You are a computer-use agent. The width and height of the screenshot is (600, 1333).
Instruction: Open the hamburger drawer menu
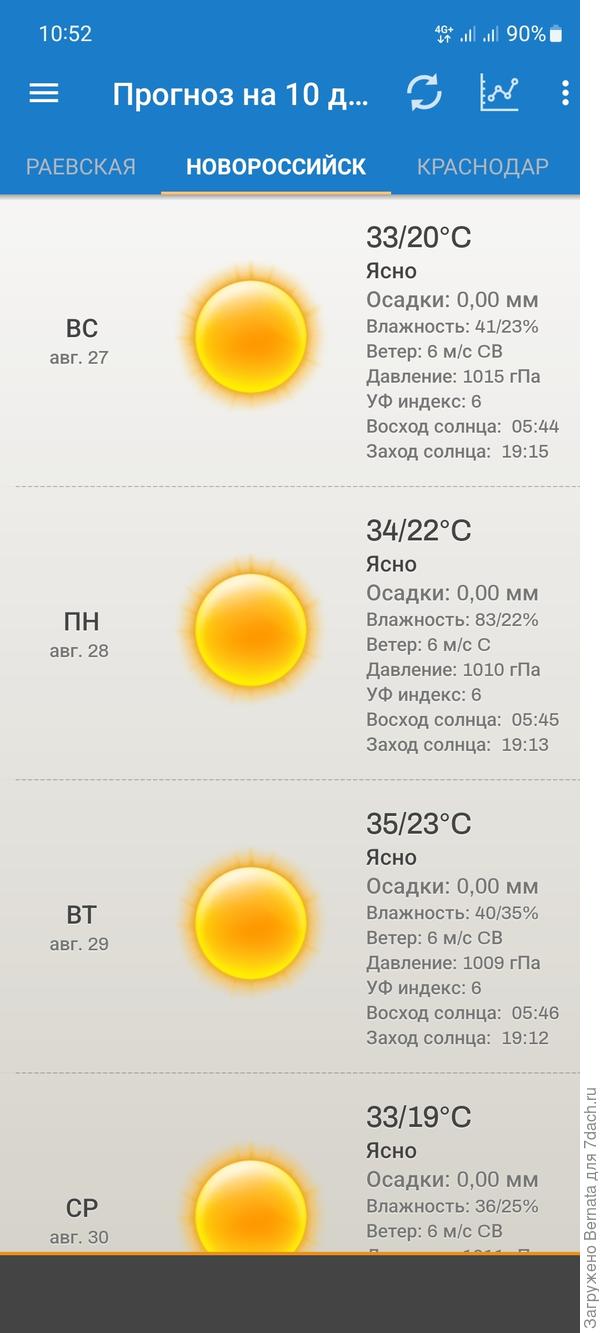(x=44, y=94)
